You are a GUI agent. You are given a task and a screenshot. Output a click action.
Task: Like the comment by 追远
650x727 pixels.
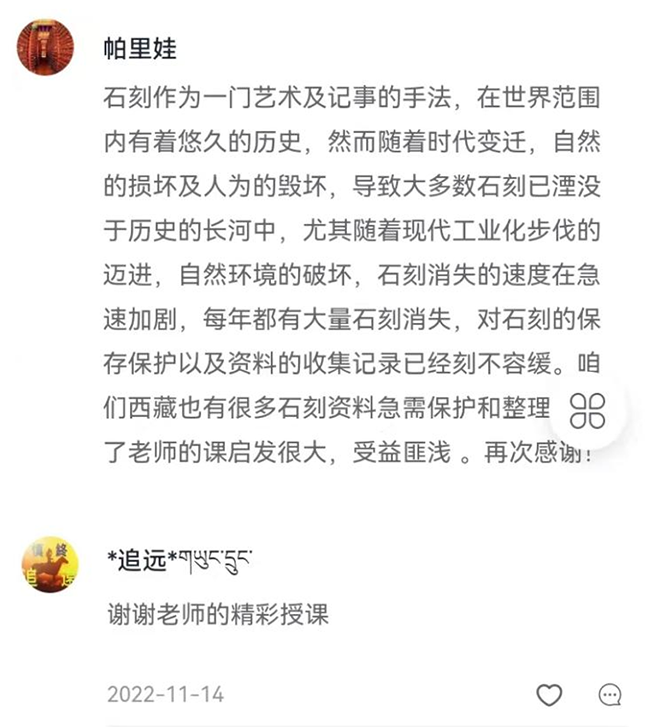(549, 694)
